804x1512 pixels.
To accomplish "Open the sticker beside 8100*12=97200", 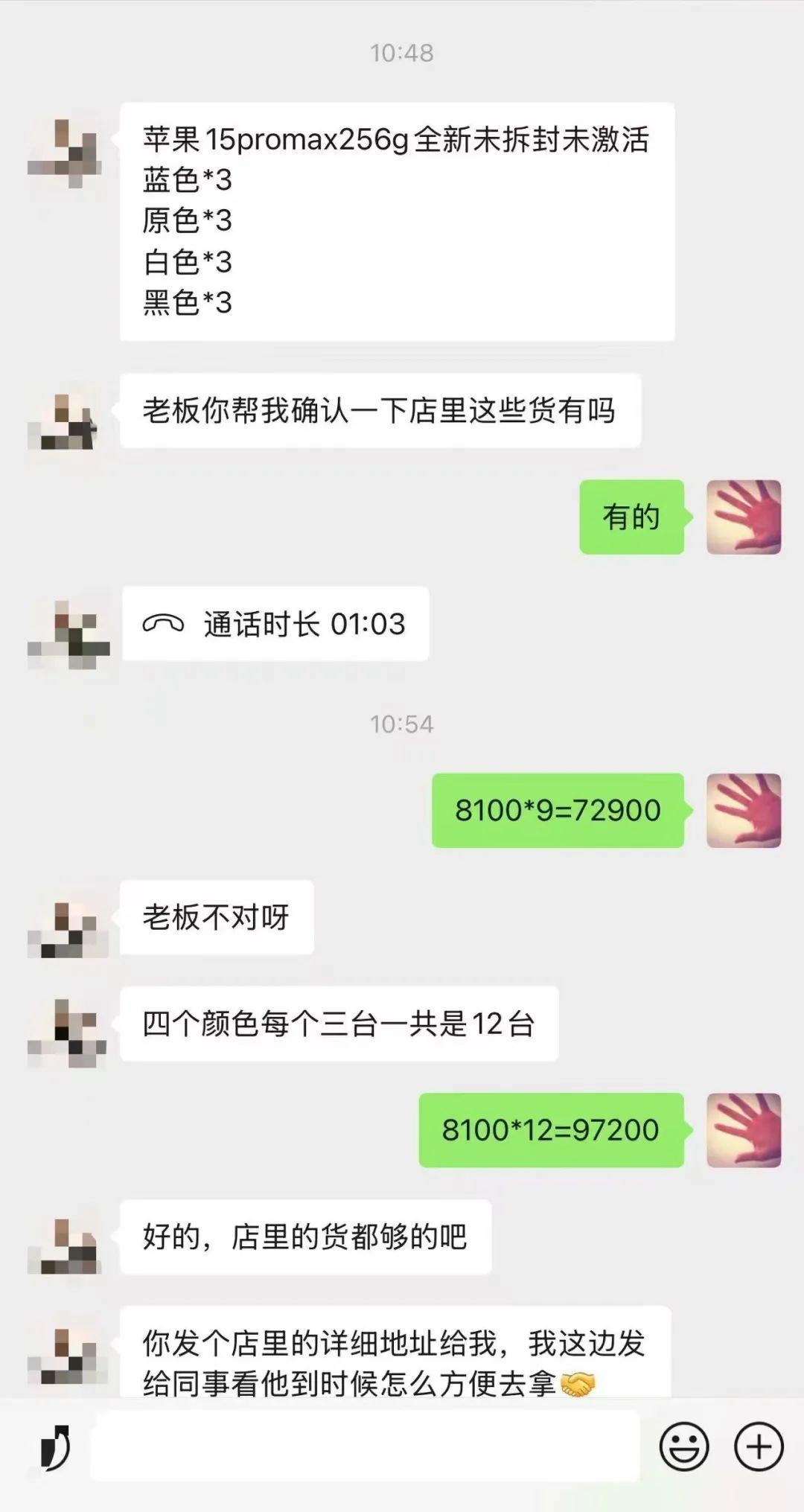I will click(745, 1129).
